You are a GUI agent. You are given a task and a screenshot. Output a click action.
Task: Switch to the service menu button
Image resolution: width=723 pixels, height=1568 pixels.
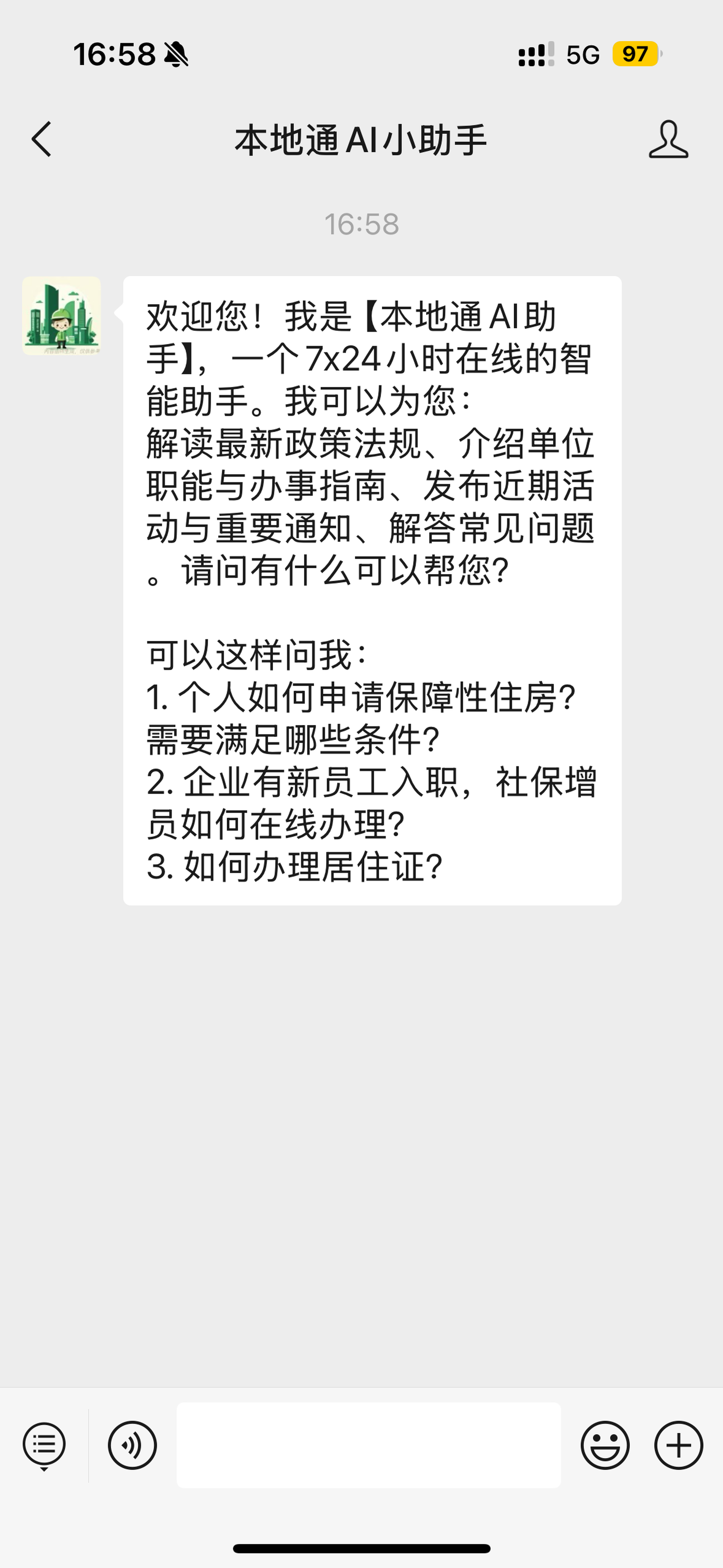click(x=44, y=1445)
